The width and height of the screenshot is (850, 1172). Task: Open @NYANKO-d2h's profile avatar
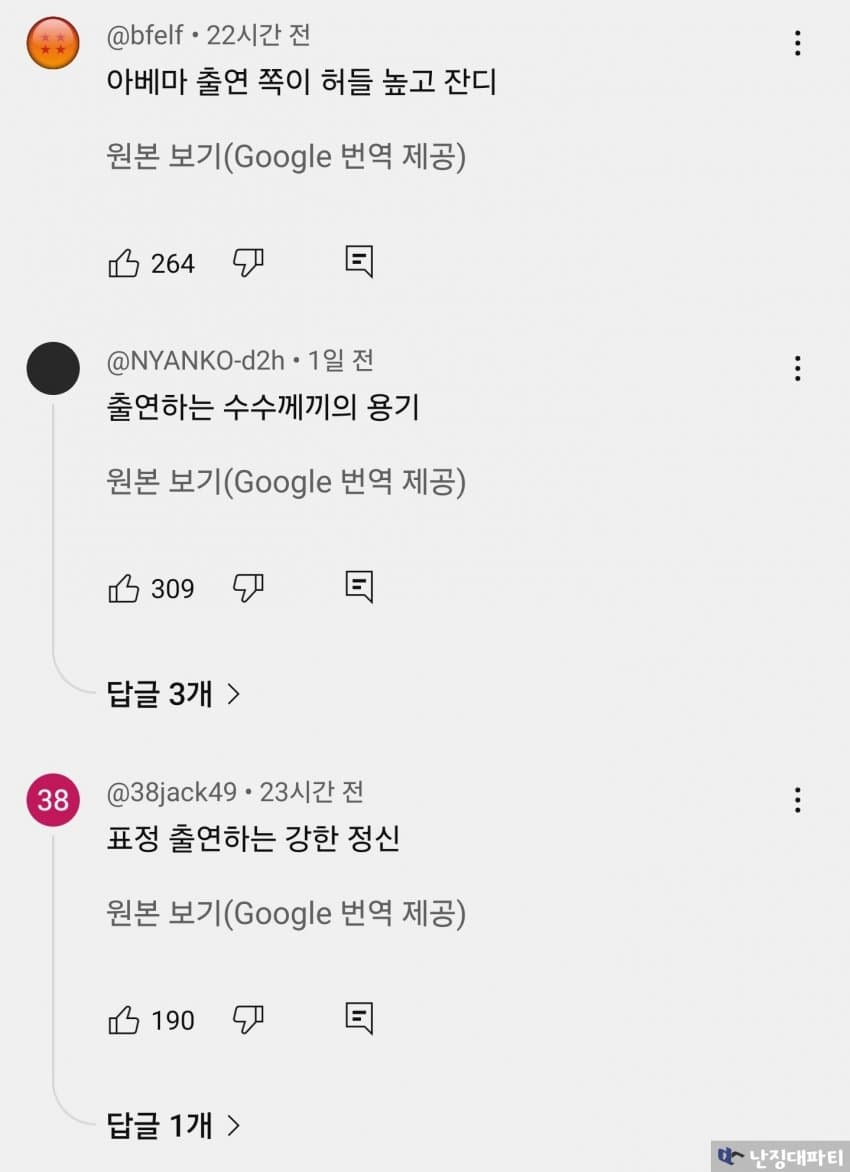pyautogui.click(x=53, y=368)
